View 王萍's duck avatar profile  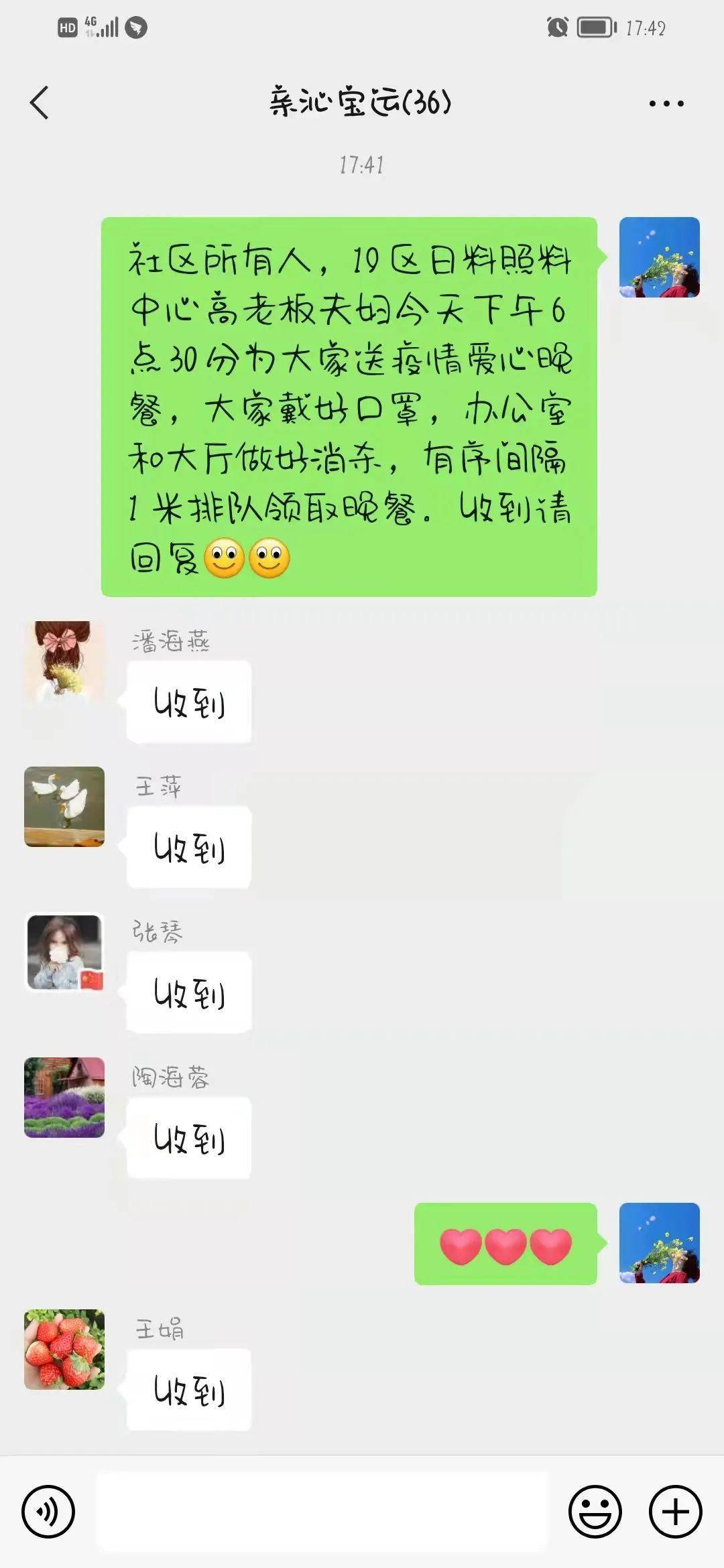click(x=64, y=807)
